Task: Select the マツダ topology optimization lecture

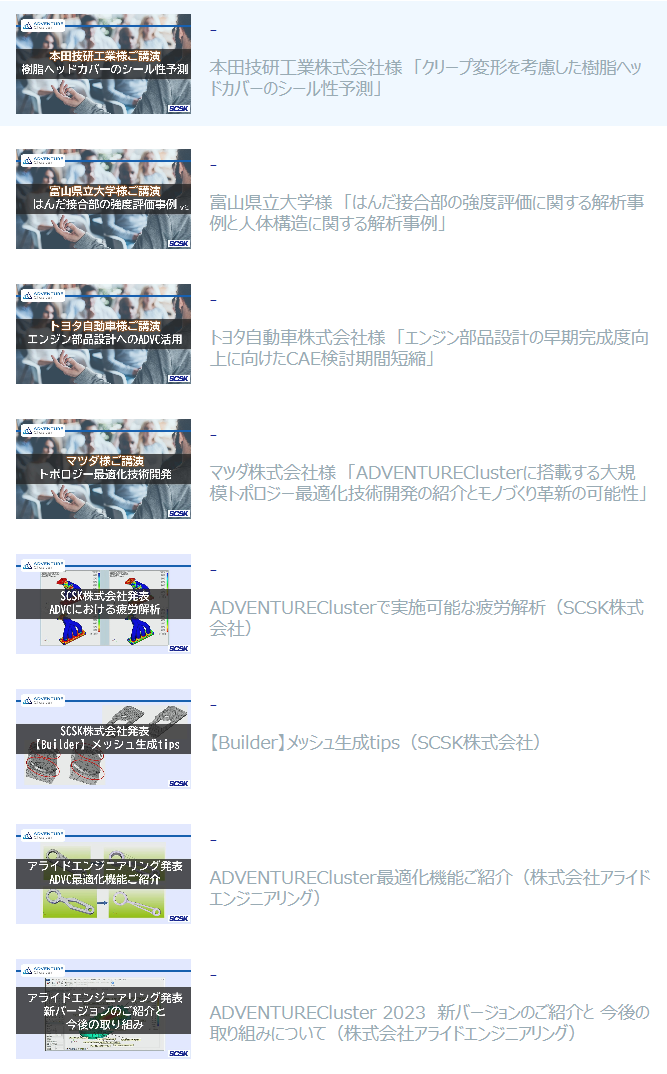Action: pyautogui.click(x=429, y=483)
